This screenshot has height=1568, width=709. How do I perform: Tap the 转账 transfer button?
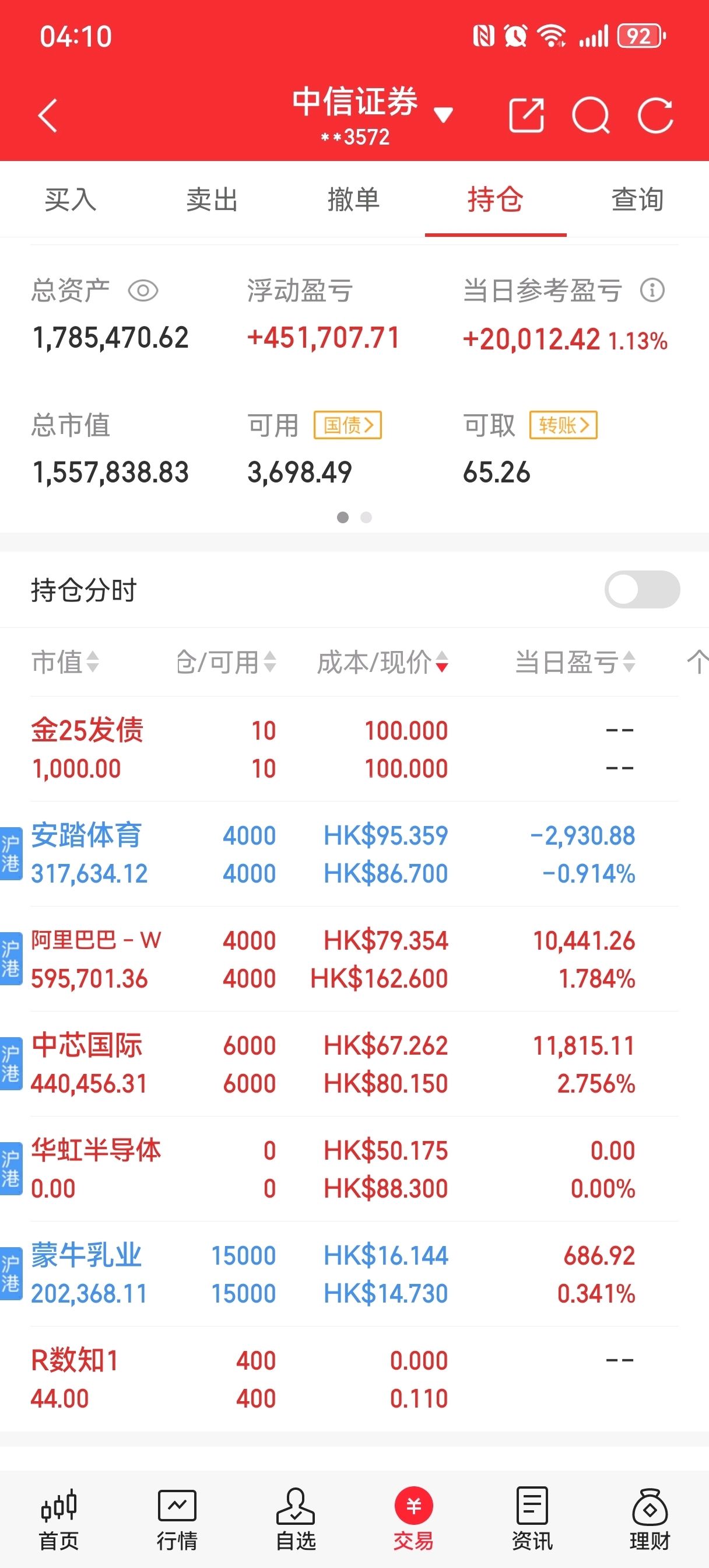point(563,425)
